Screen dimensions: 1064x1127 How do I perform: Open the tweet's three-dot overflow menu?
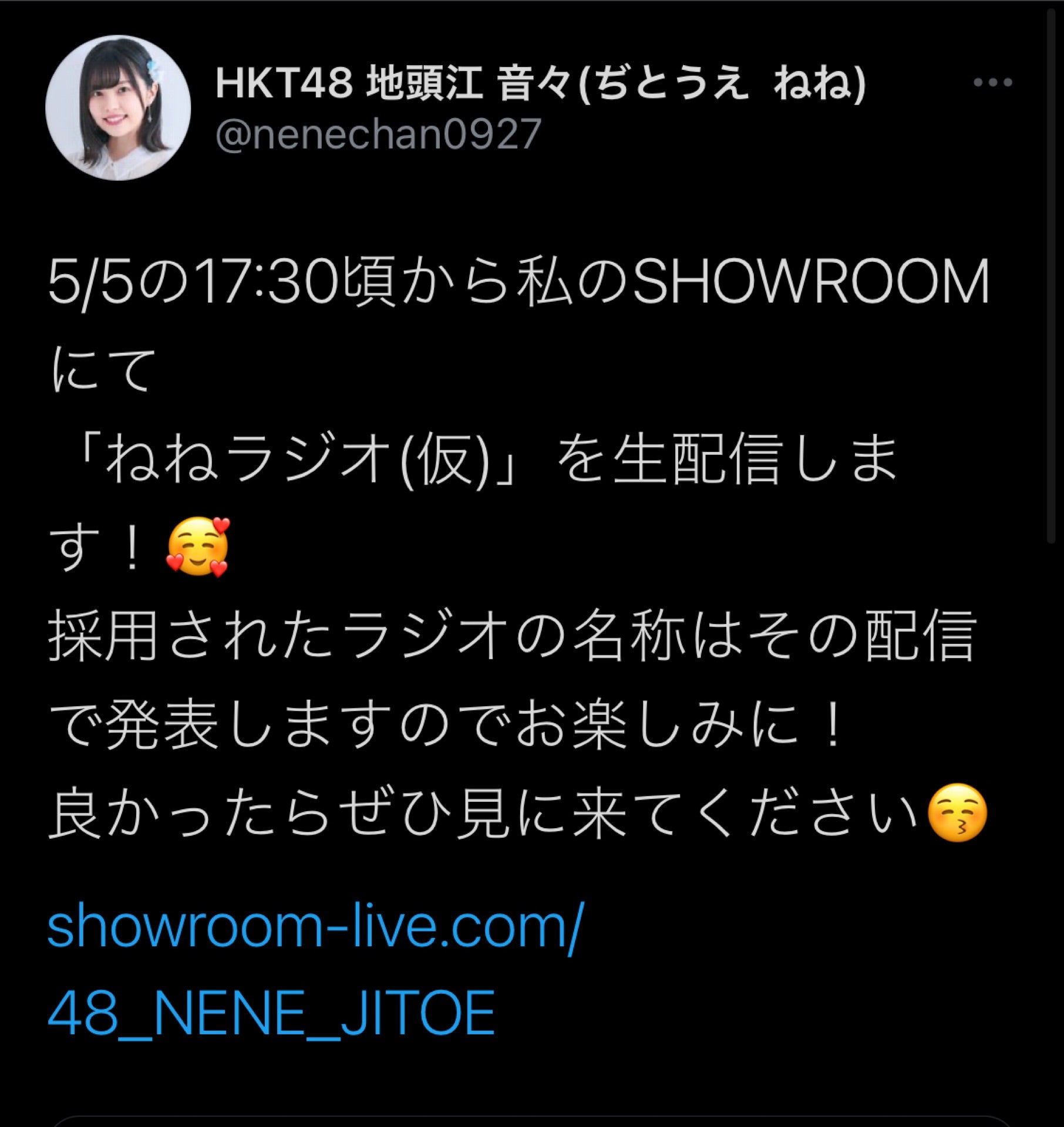992,83
